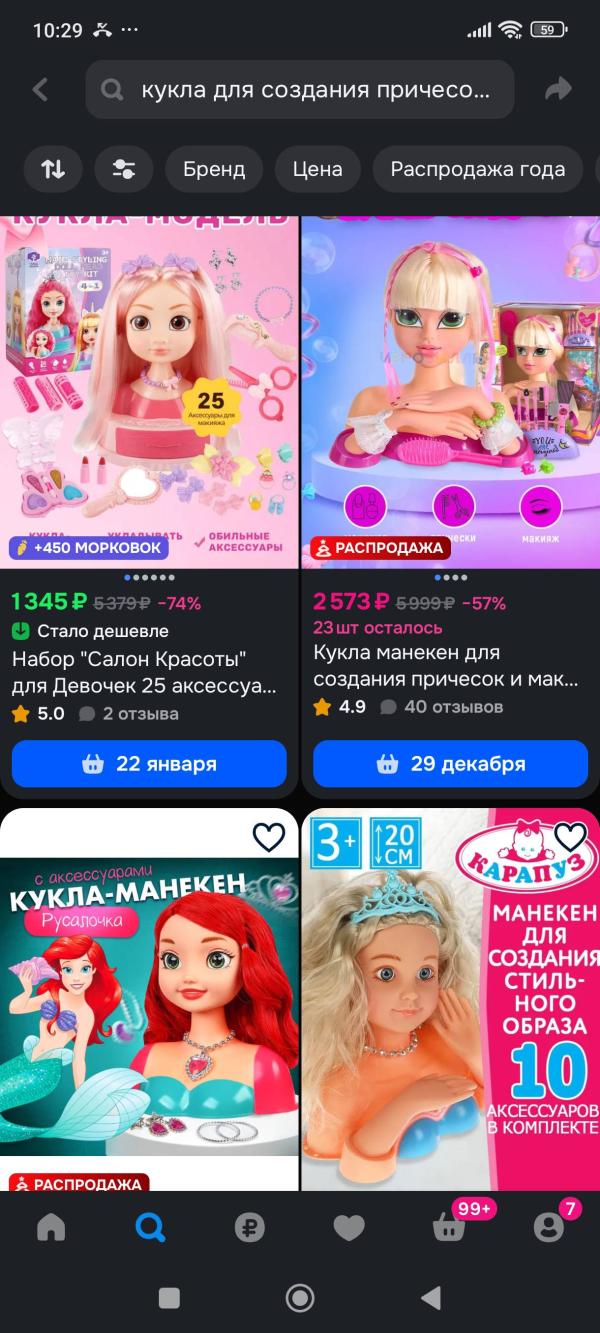Add to cart with 29 декабря delivery
This screenshot has height=1333, width=600.
click(x=450, y=764)
